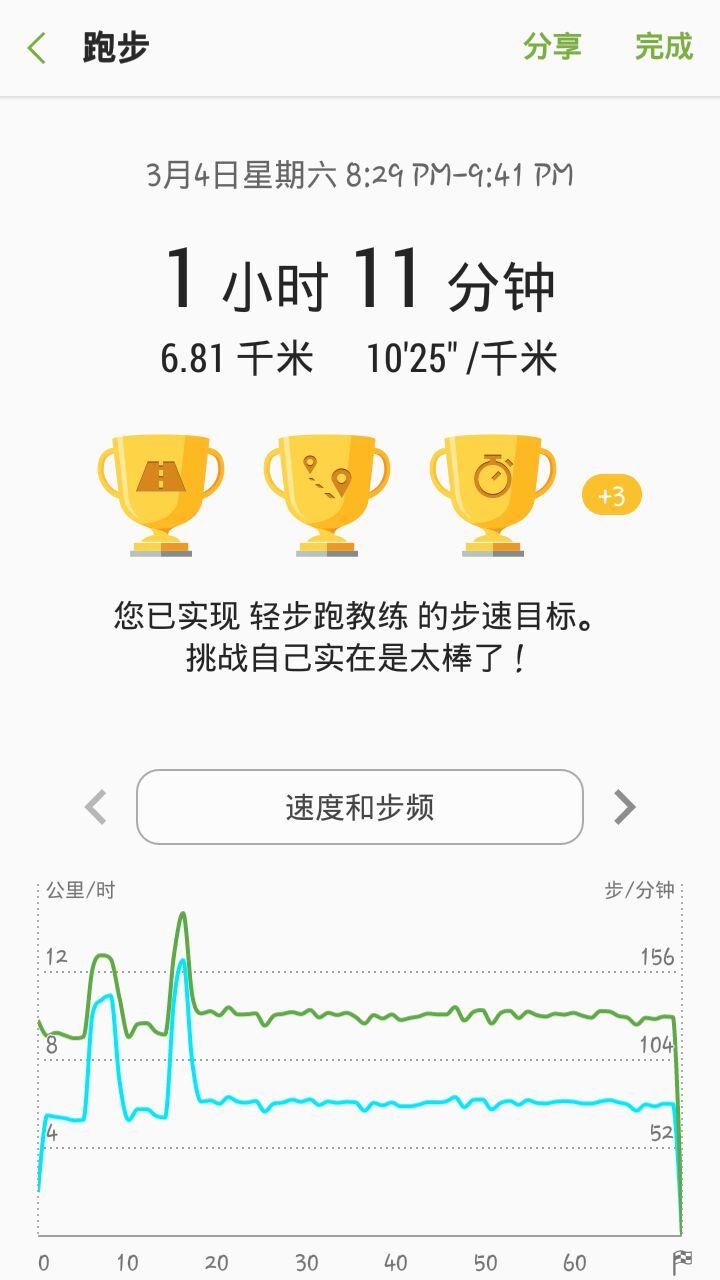720x1280 pixels.
Task: Open the stopwatch duration trophy
Action: pyautogui.click(x=493, y=493)
